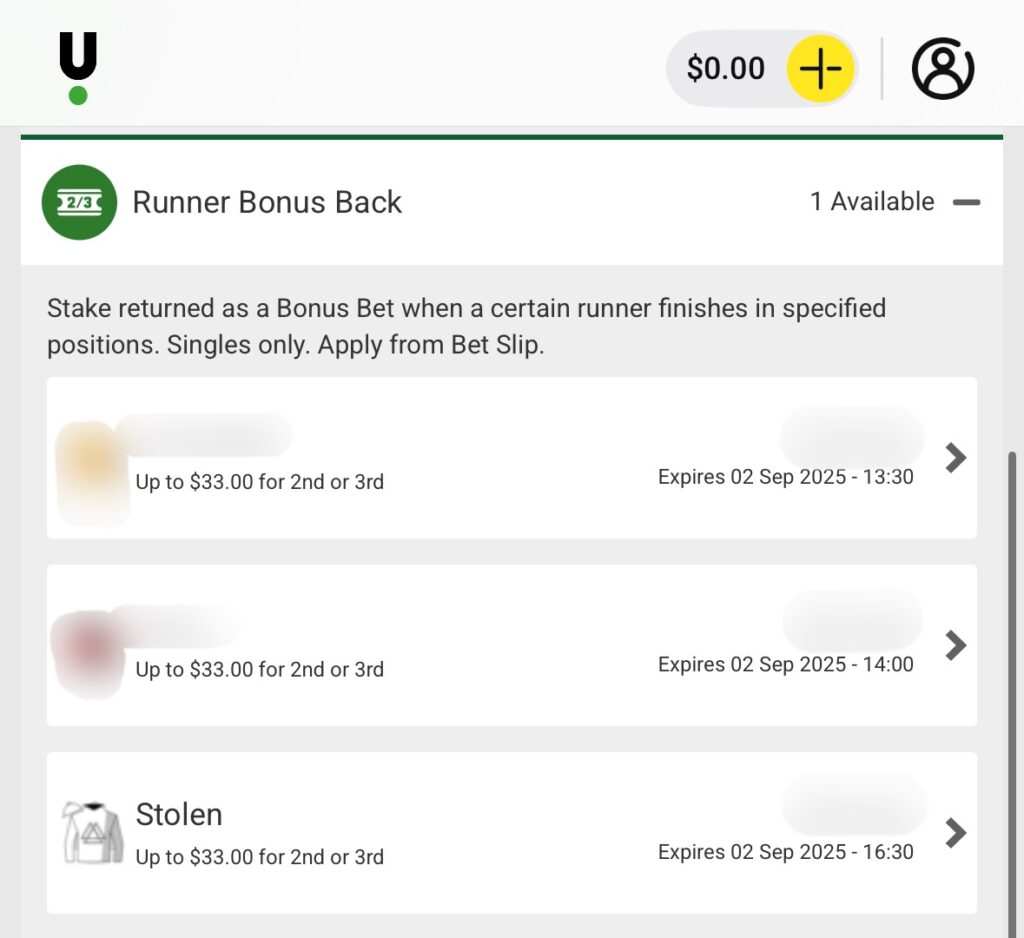This screenshot has width=1024, height=938.
Task: Collapse the Runner Bonus Back section
Action: pyautogui.click(x=965, y=202)
